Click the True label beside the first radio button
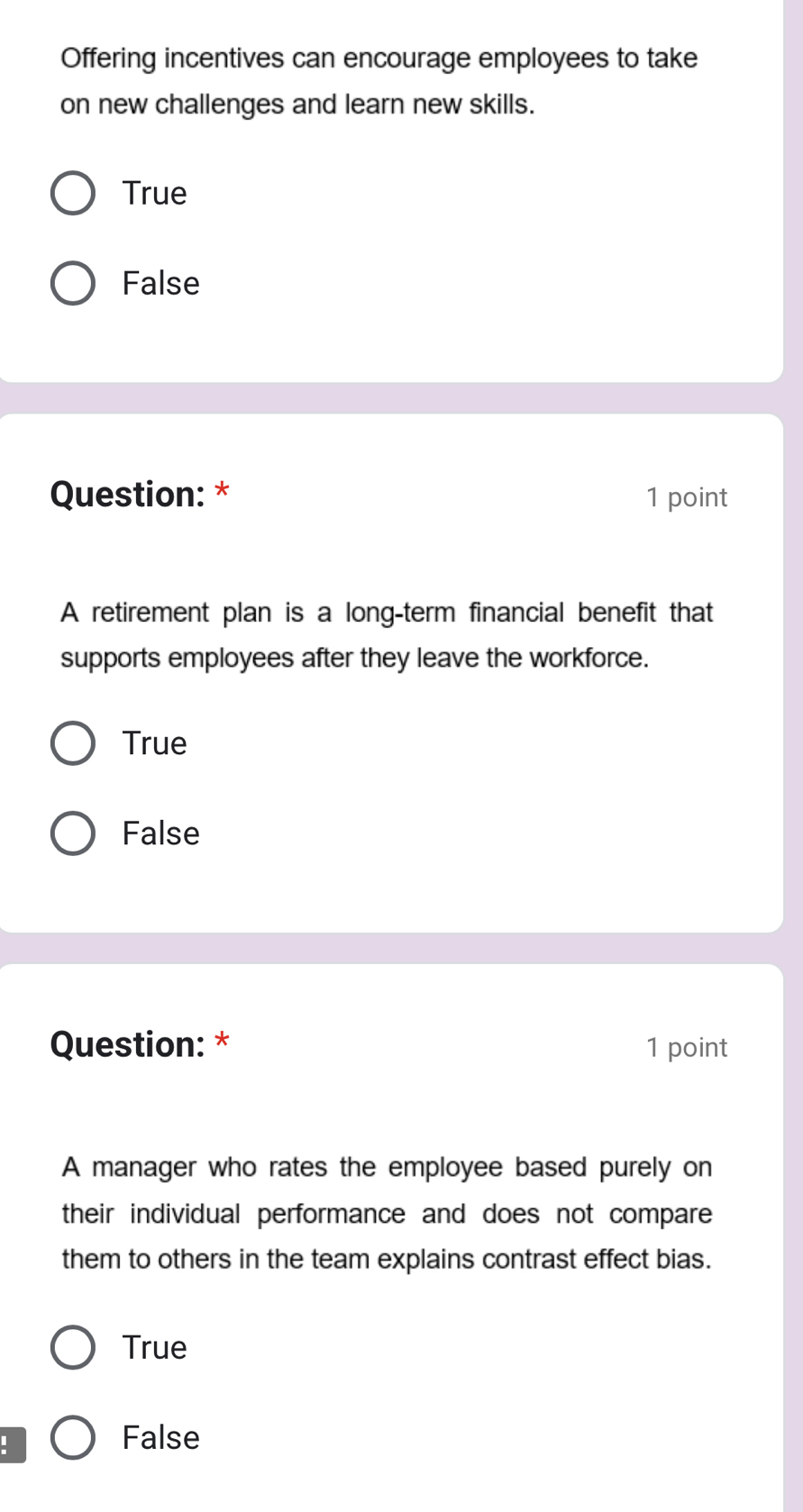This screenshot has height=1512, width=803. coord(154,192)
